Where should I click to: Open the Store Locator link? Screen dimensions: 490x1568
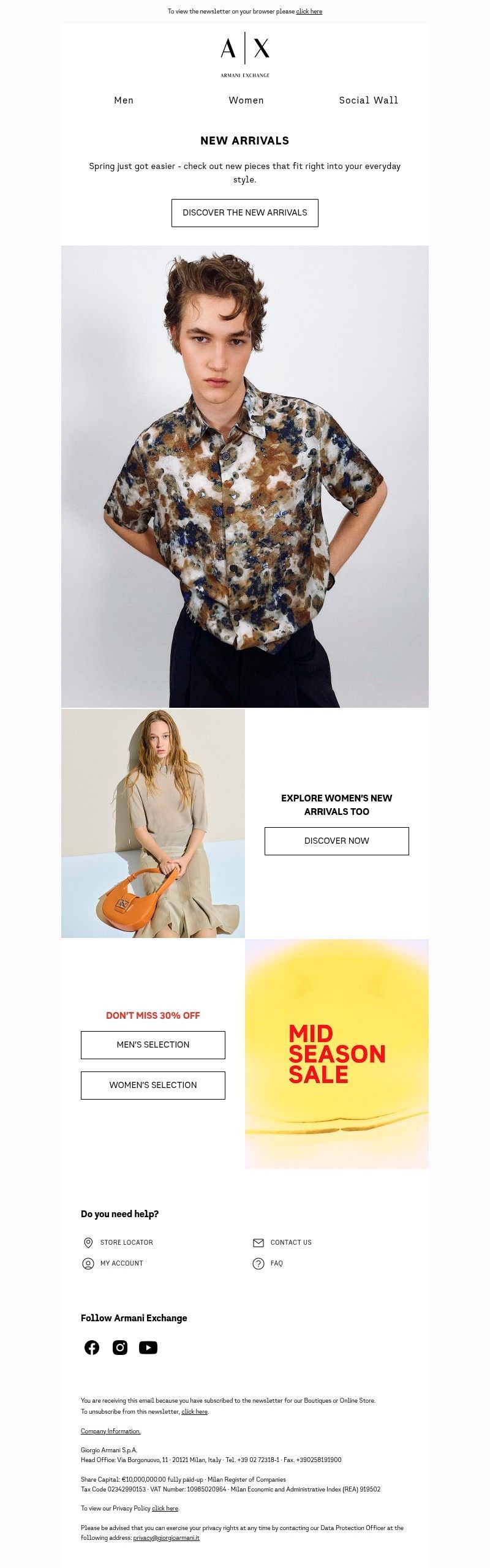click(x=126, y=1242)
